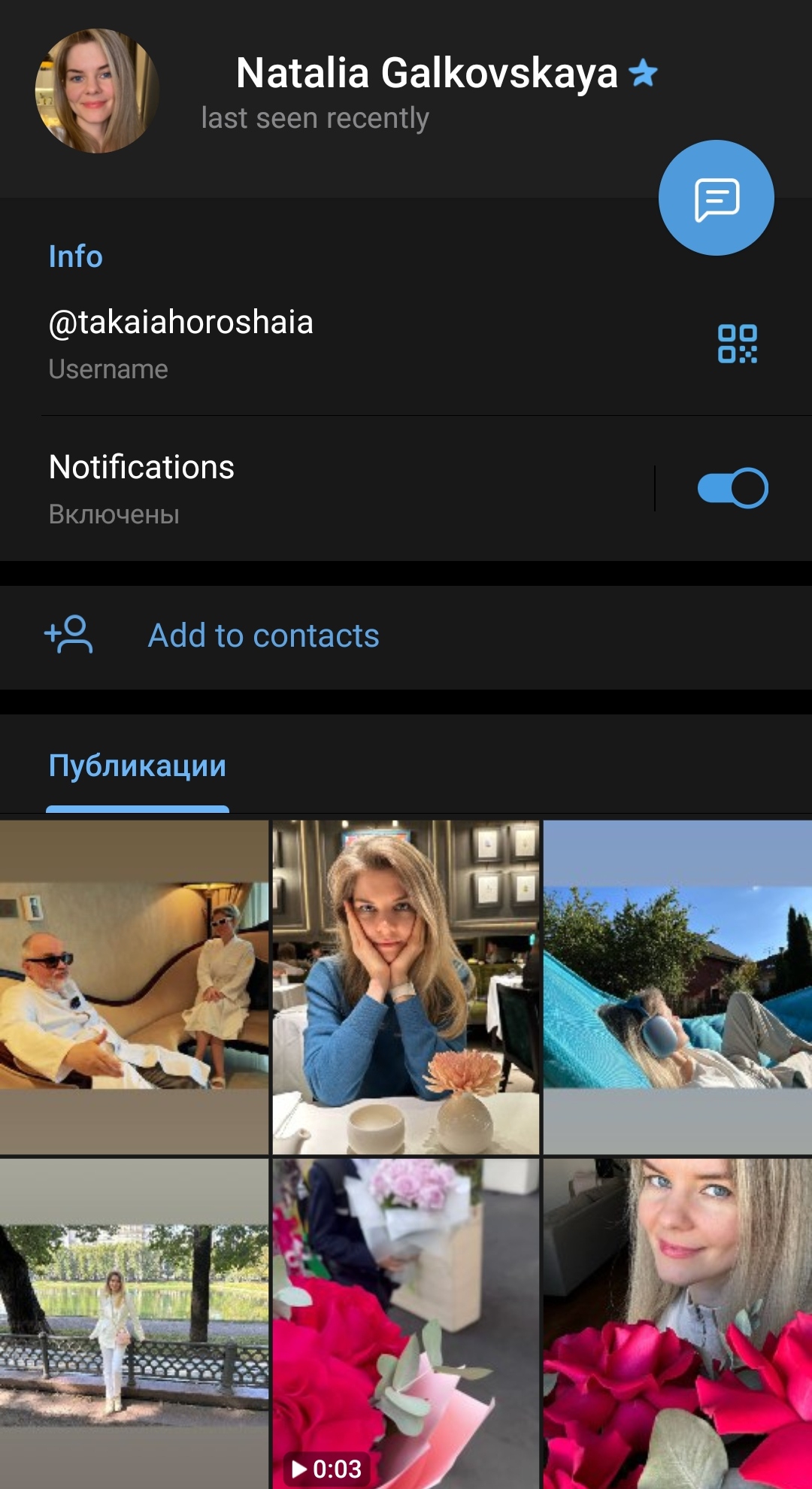Select the Публикации tab
This screenshot has height=1489, width=812.
[138, 766]
